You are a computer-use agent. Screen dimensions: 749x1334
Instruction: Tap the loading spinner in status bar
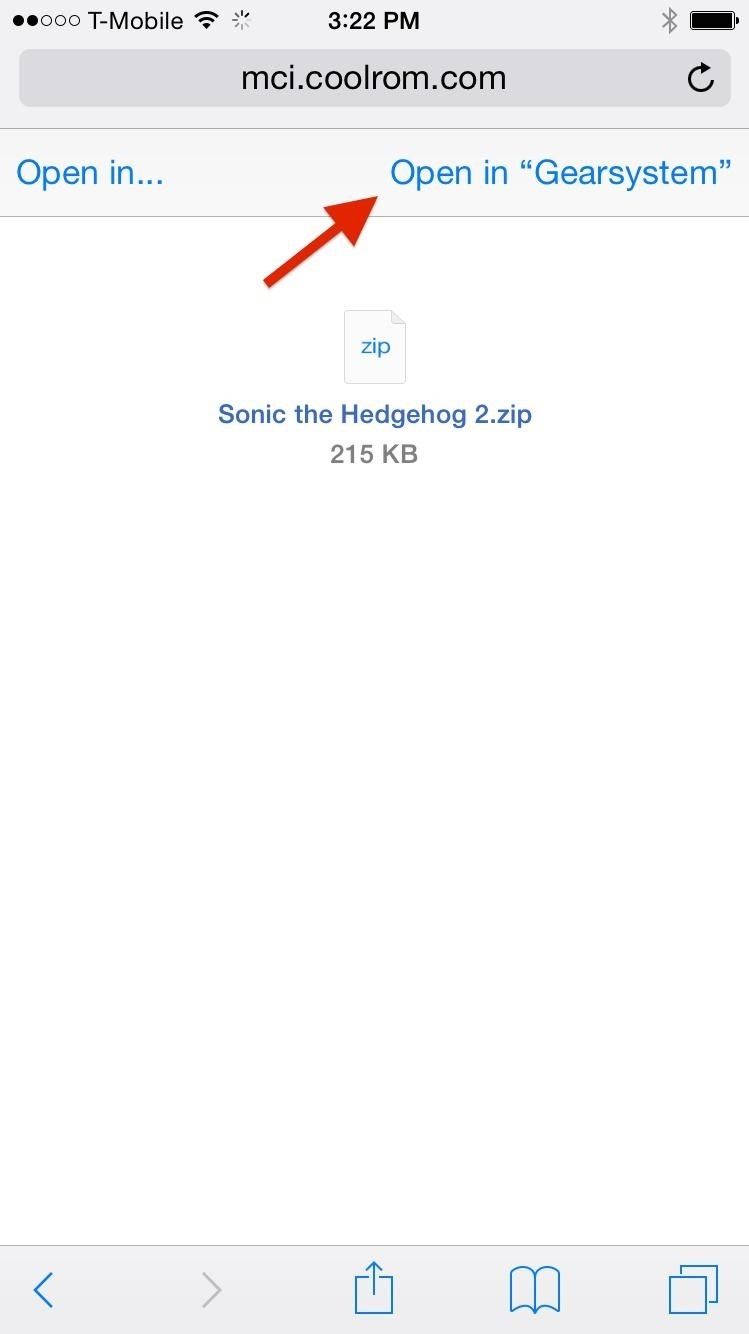point(241,19)
